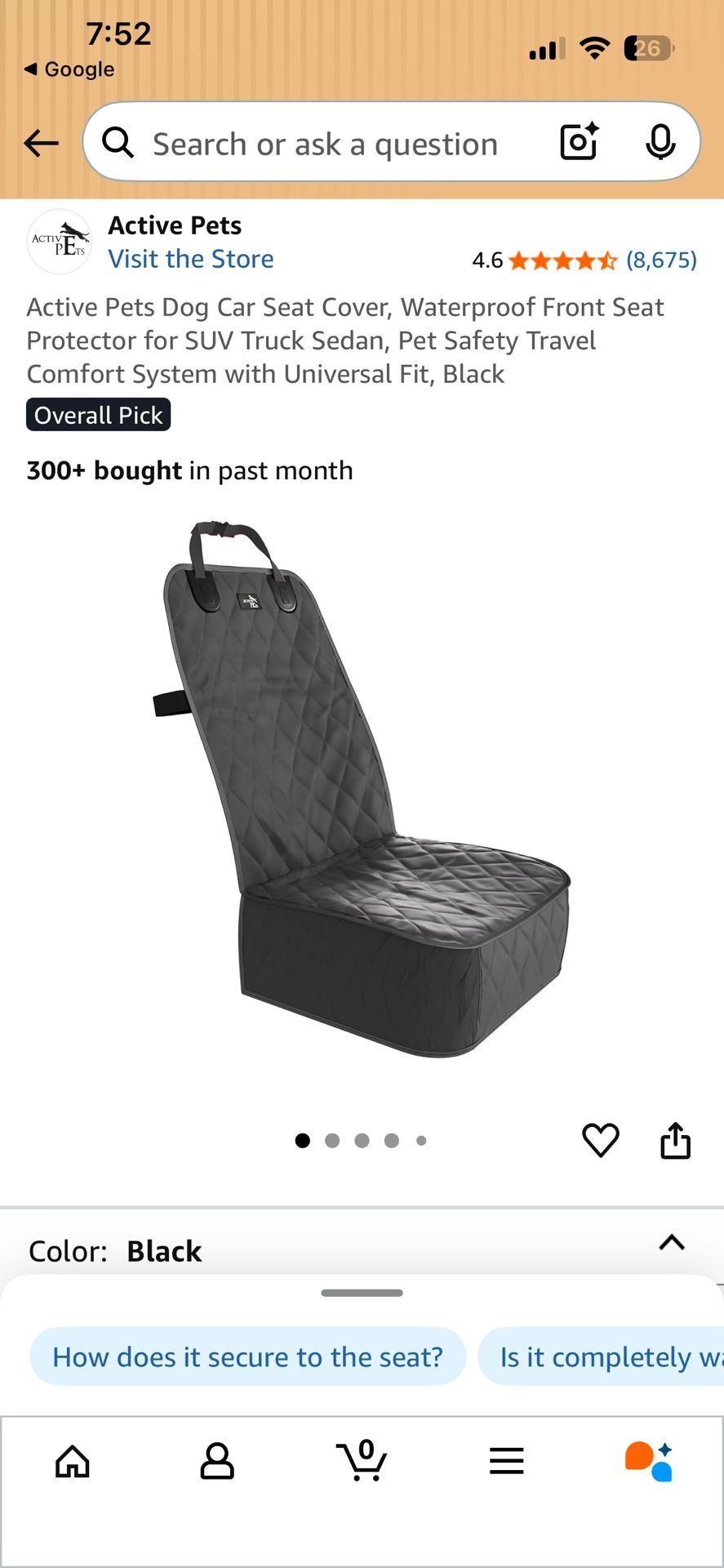Ask "How does it secure to the seat?"
The image size is (724, 1568).
coord(247,1356)
